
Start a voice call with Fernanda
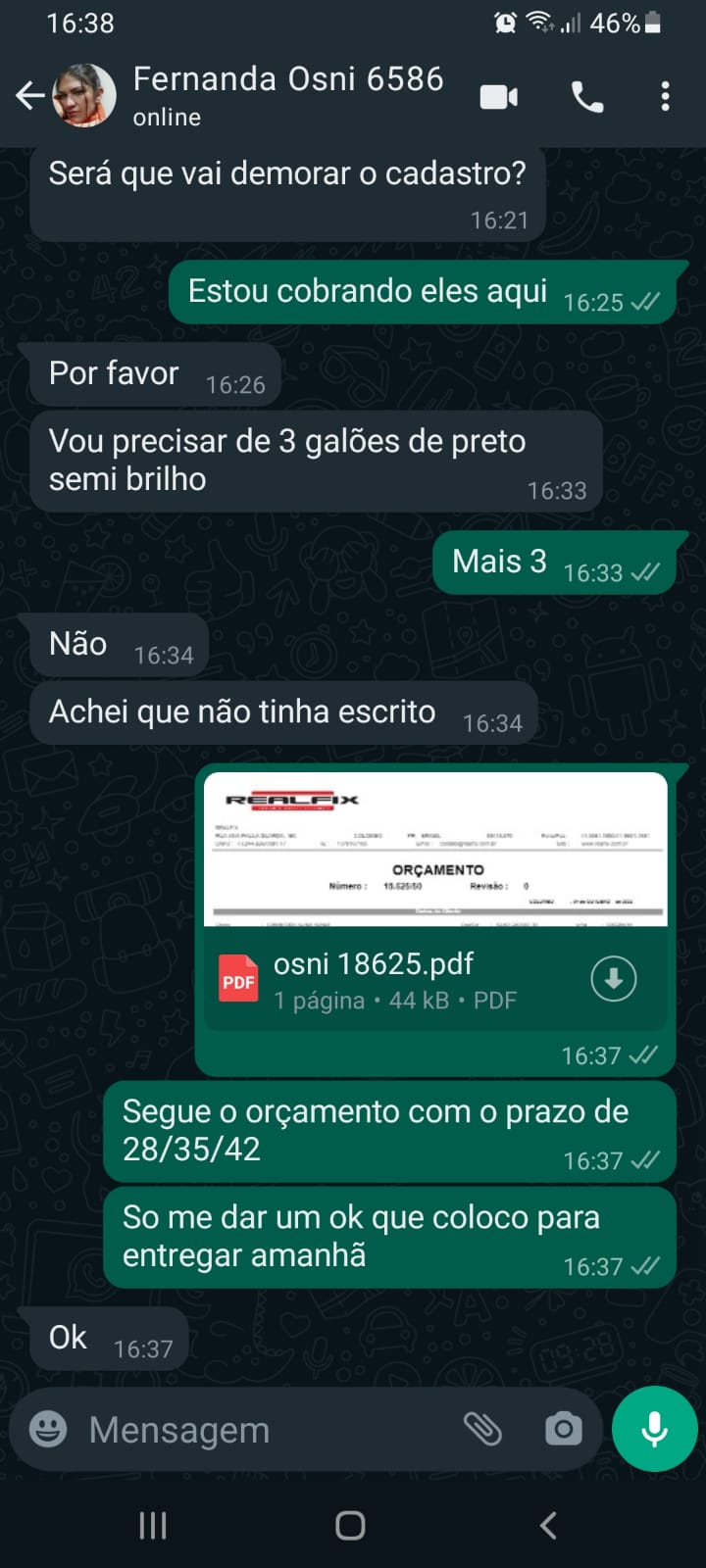tap(587, 96)
